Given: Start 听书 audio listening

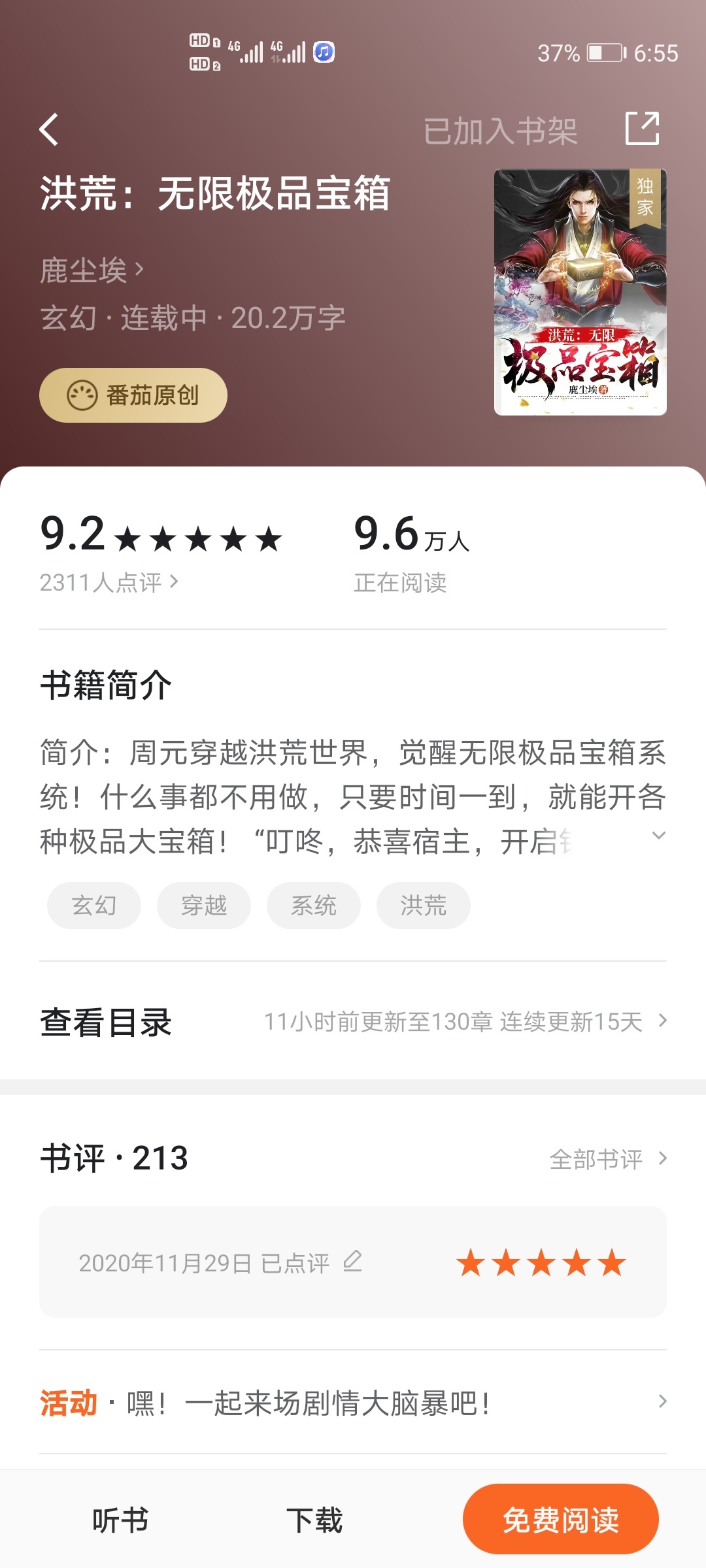Looking at the screenshot, I should [120, 1520].
